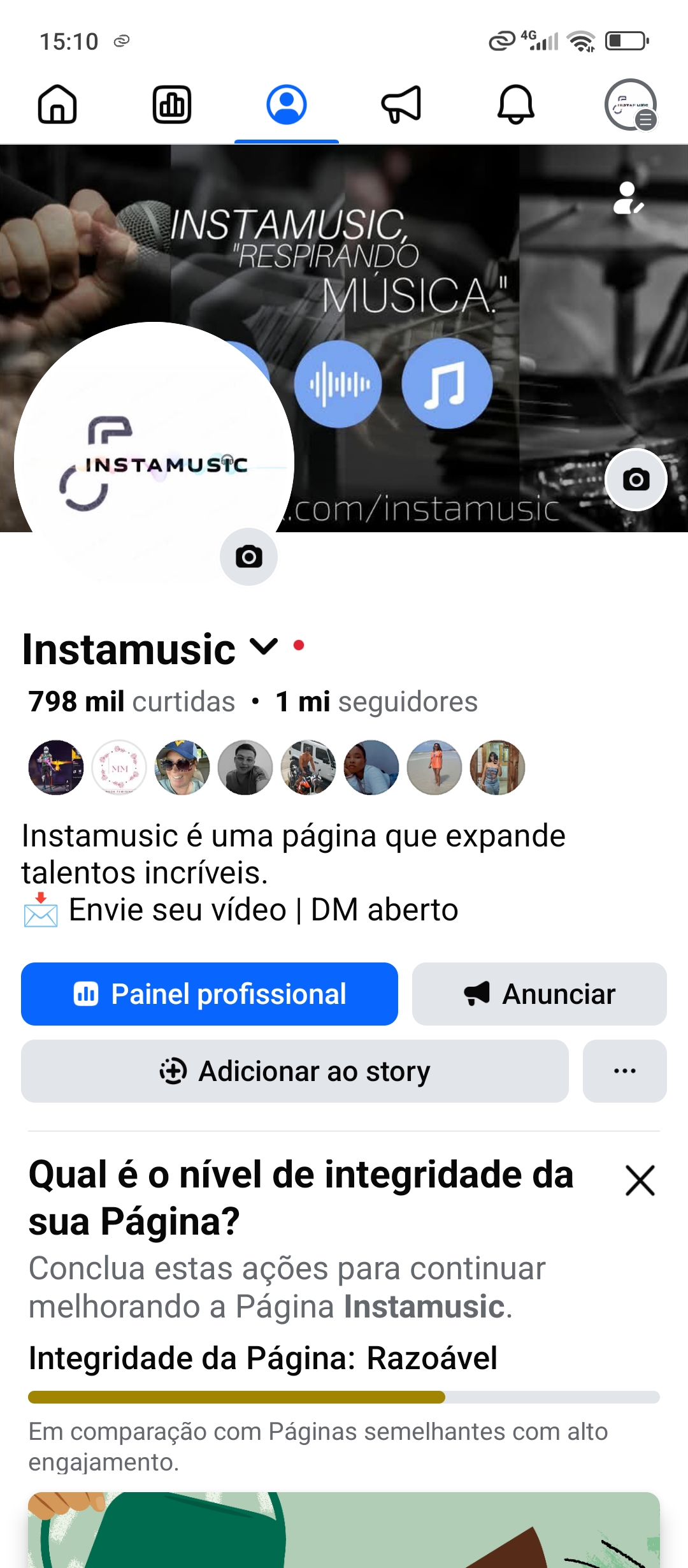
Task: Tap the Anunciar button
Action: [x=539, y=994]
